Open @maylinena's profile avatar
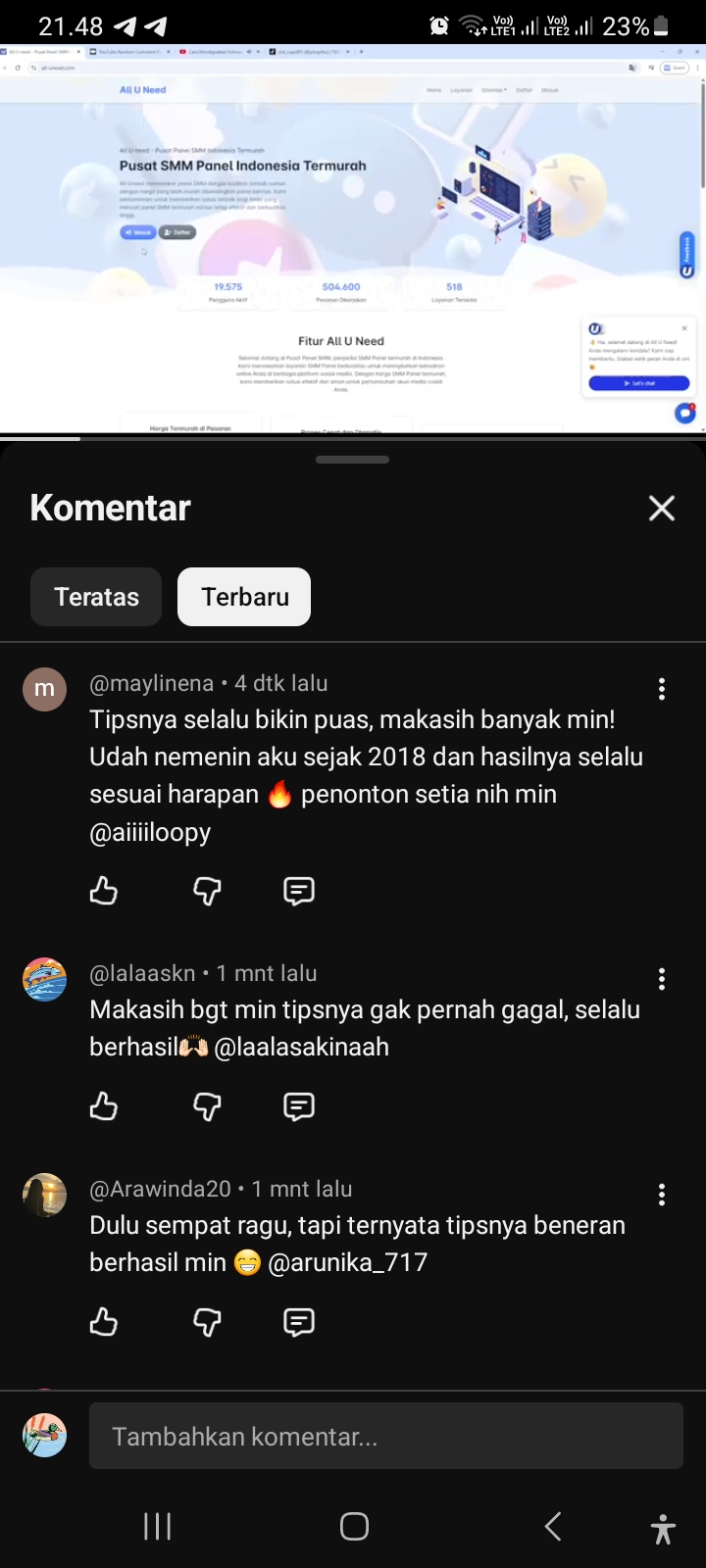Screen dimensions: 706x1568 click(x=45, y=689)
